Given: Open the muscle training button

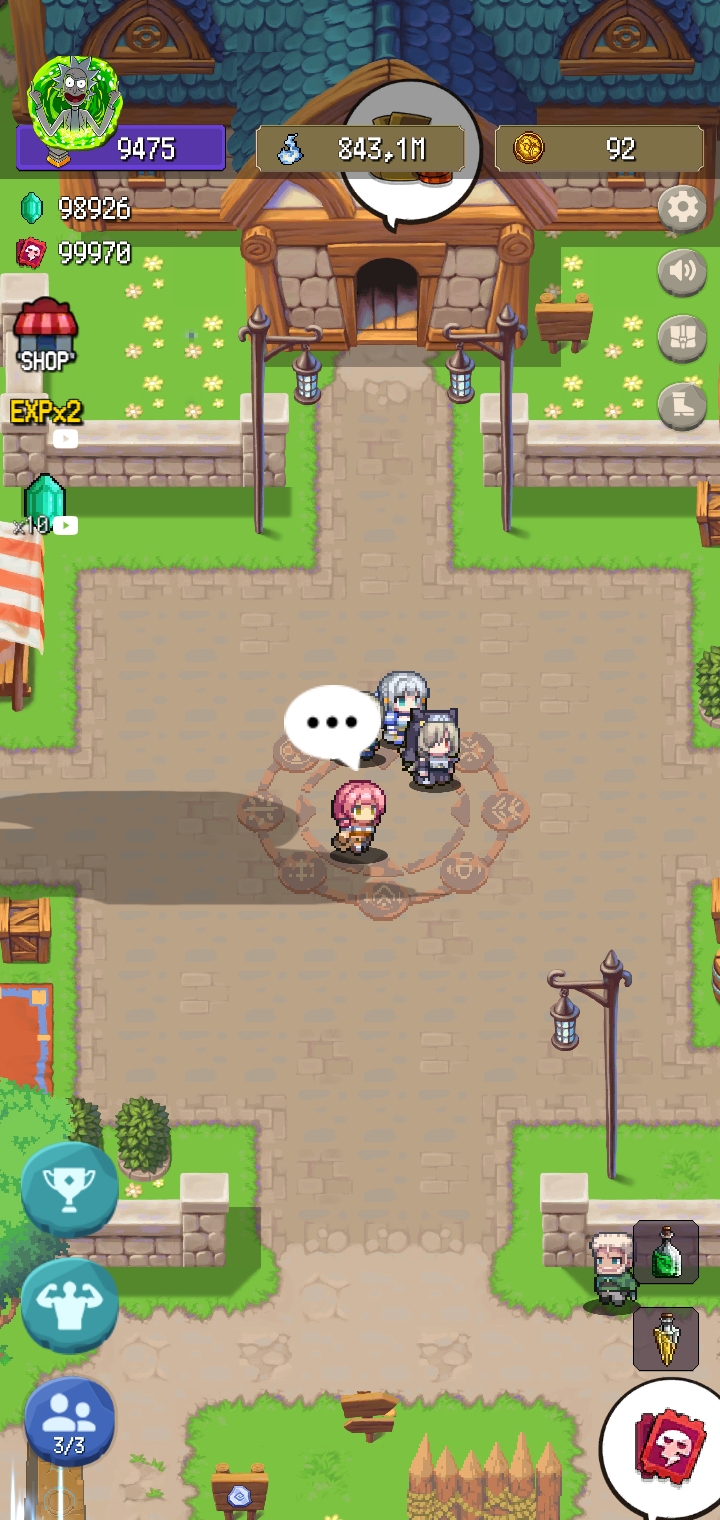Looking at the screenshot, I should click(x=69, y=1305).
